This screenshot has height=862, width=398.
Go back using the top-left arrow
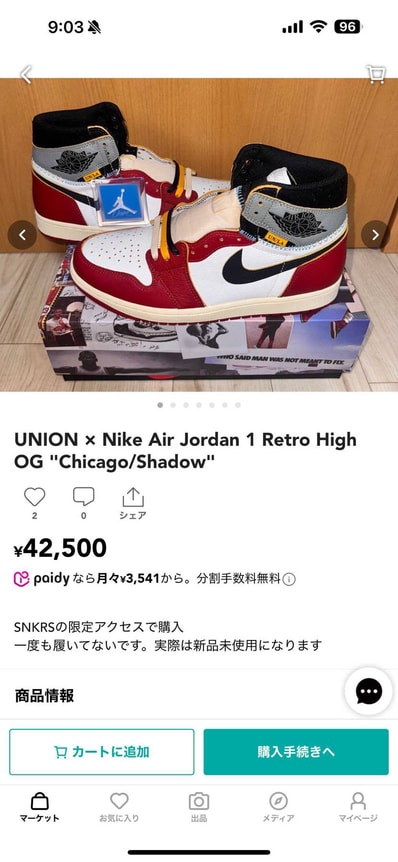26,74
